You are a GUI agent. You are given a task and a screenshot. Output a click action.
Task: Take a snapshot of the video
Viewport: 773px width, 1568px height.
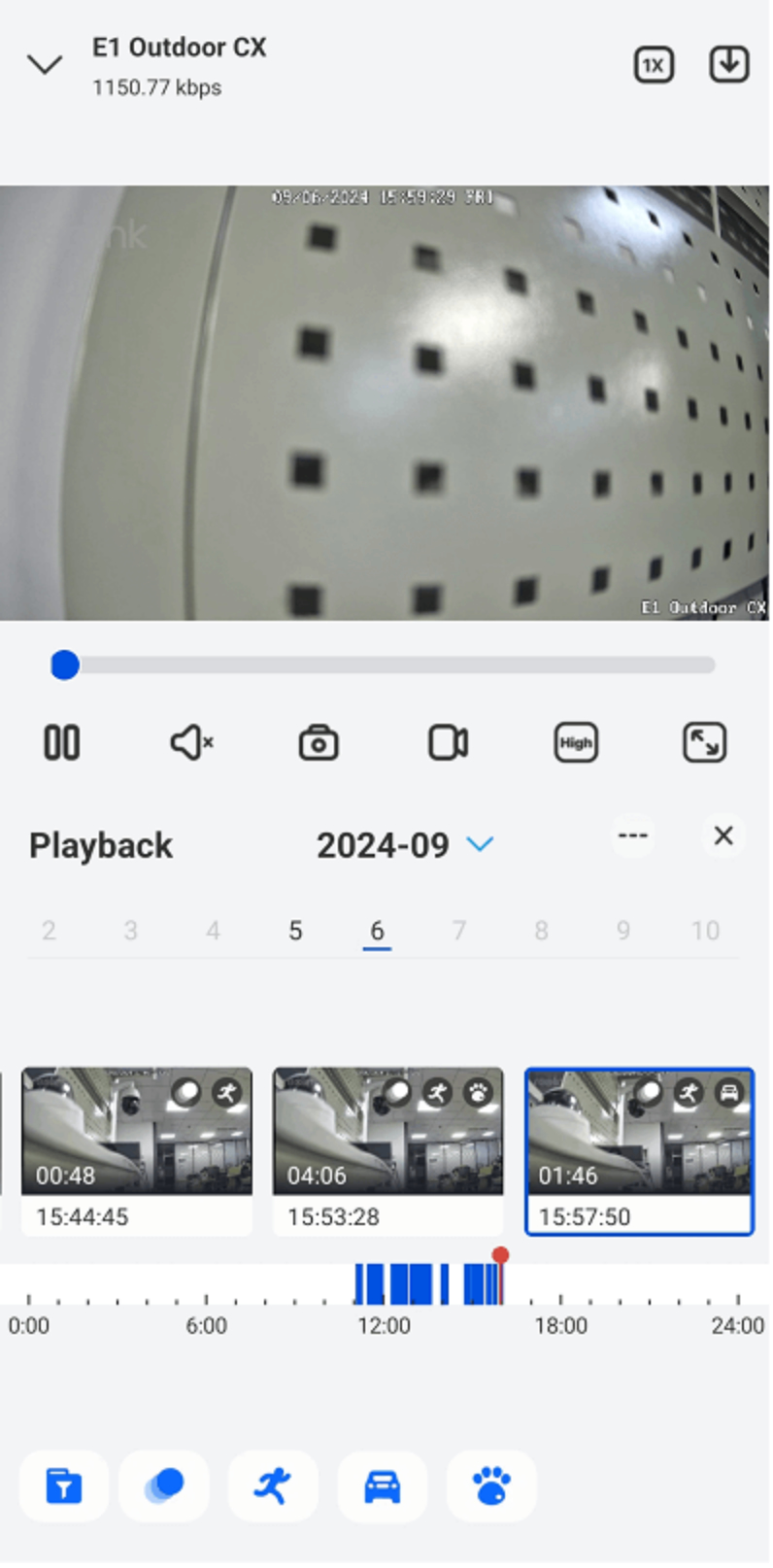point(319,743)
